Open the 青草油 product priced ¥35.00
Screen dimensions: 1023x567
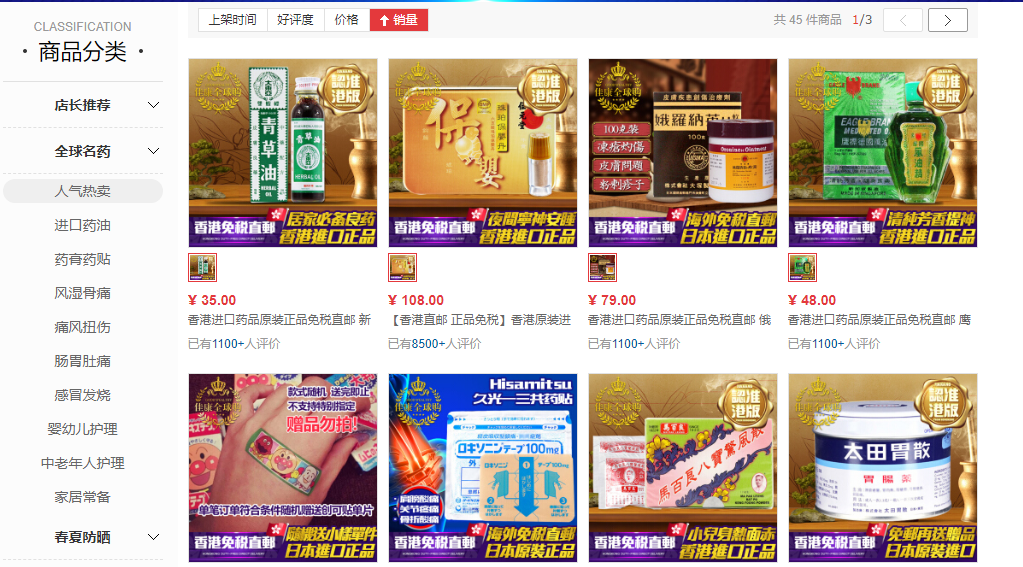pyautogui.click(x=283, y=152)
